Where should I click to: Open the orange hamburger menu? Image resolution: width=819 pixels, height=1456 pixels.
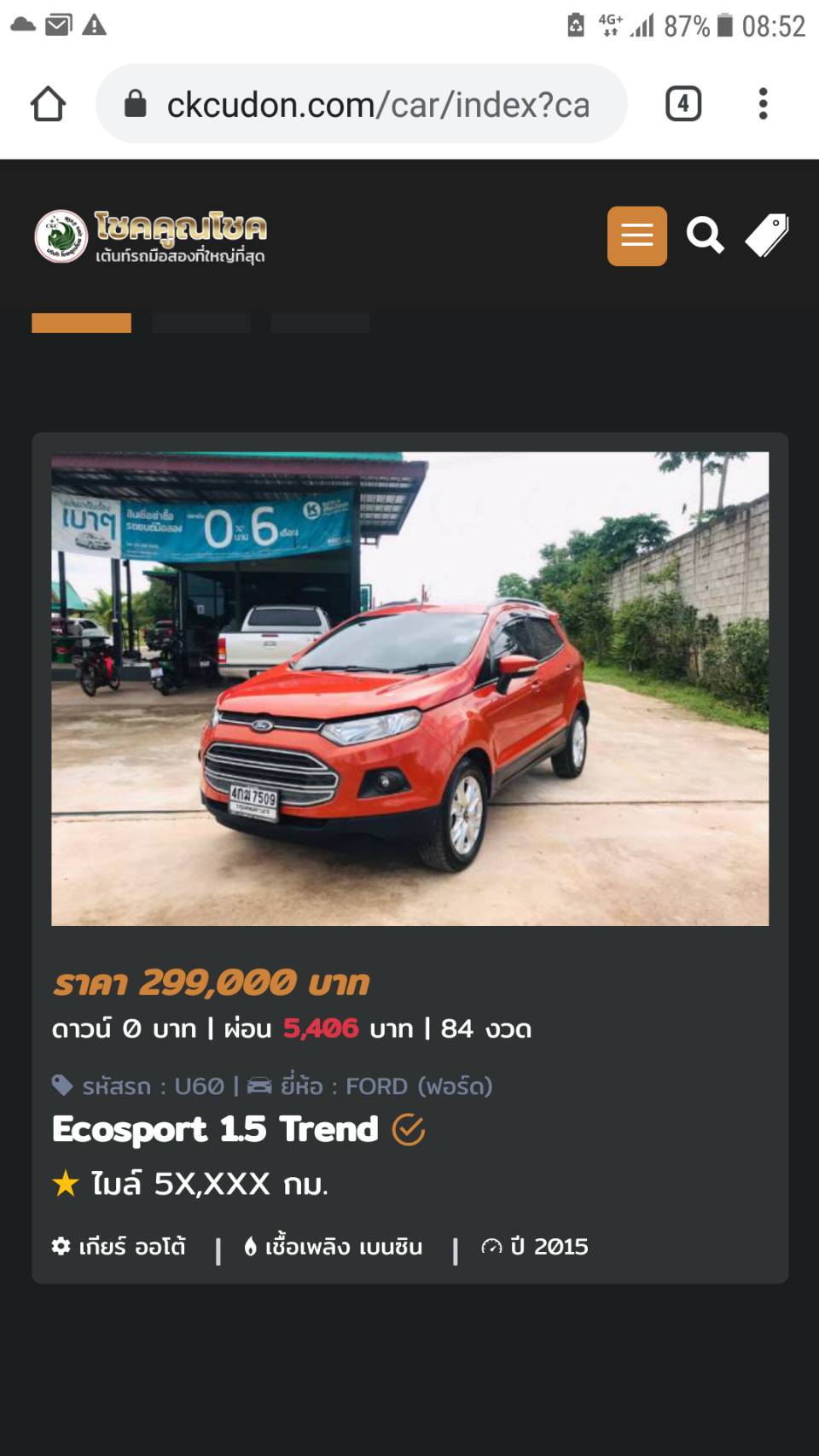636,236
